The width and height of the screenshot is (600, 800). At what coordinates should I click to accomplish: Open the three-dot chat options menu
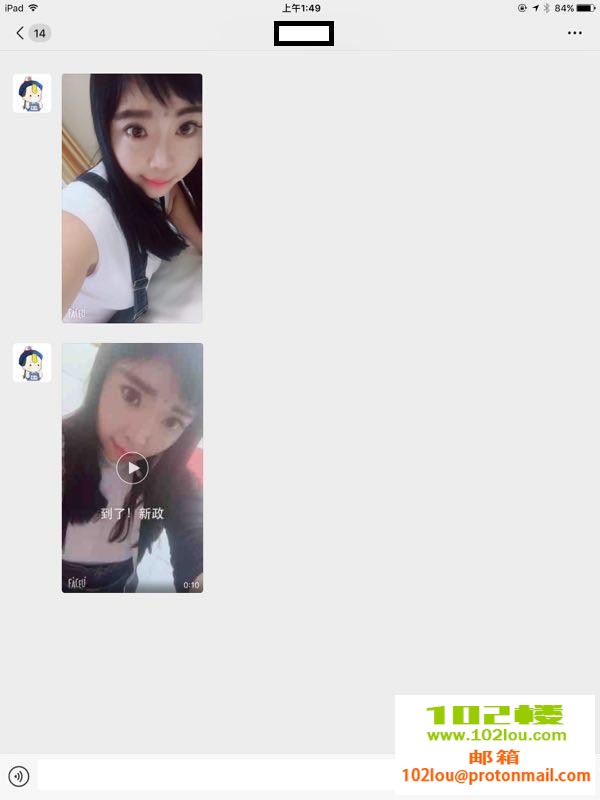pyautogui.click(x=574, y=33)
